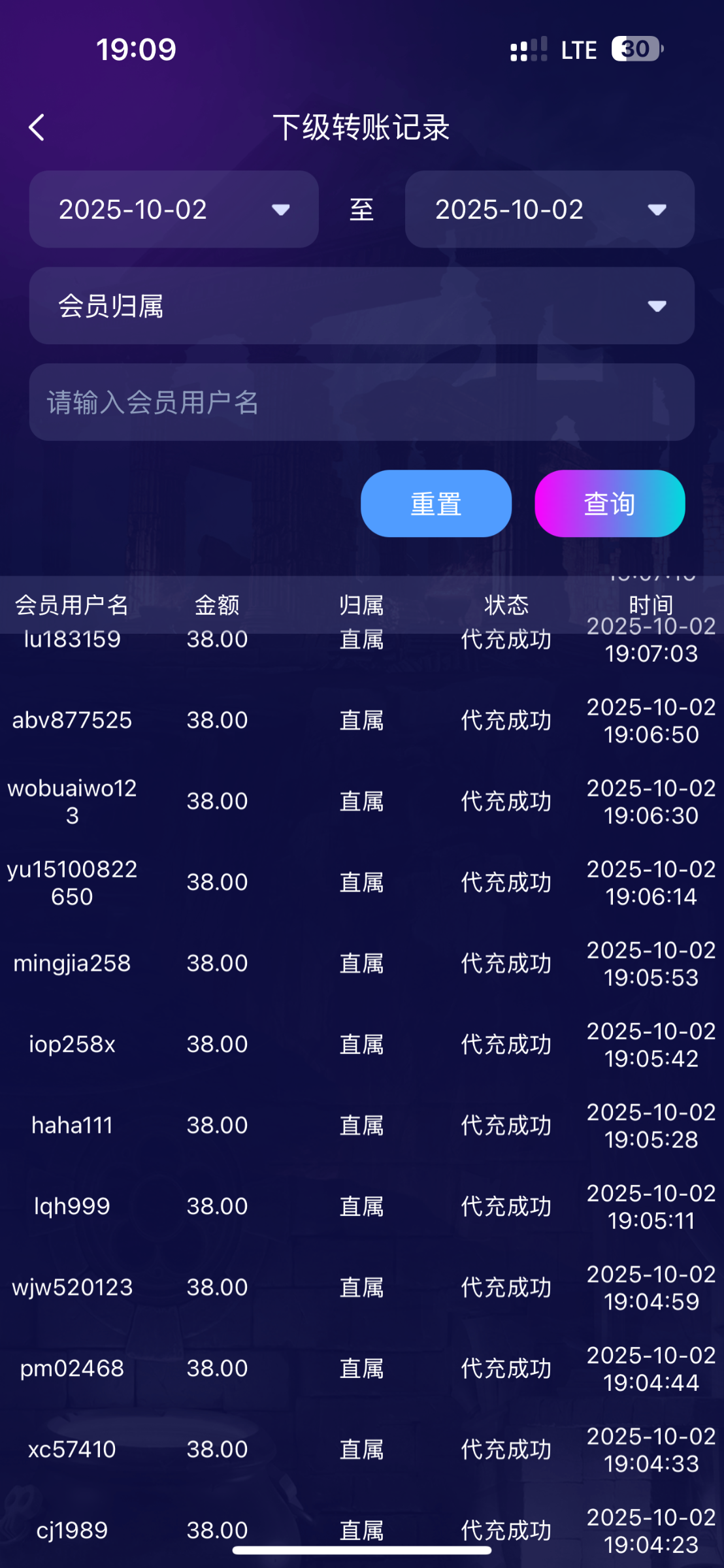Screen dimensions: 724x1568
Task: Open the end date picker
Action: click(550, 209)
